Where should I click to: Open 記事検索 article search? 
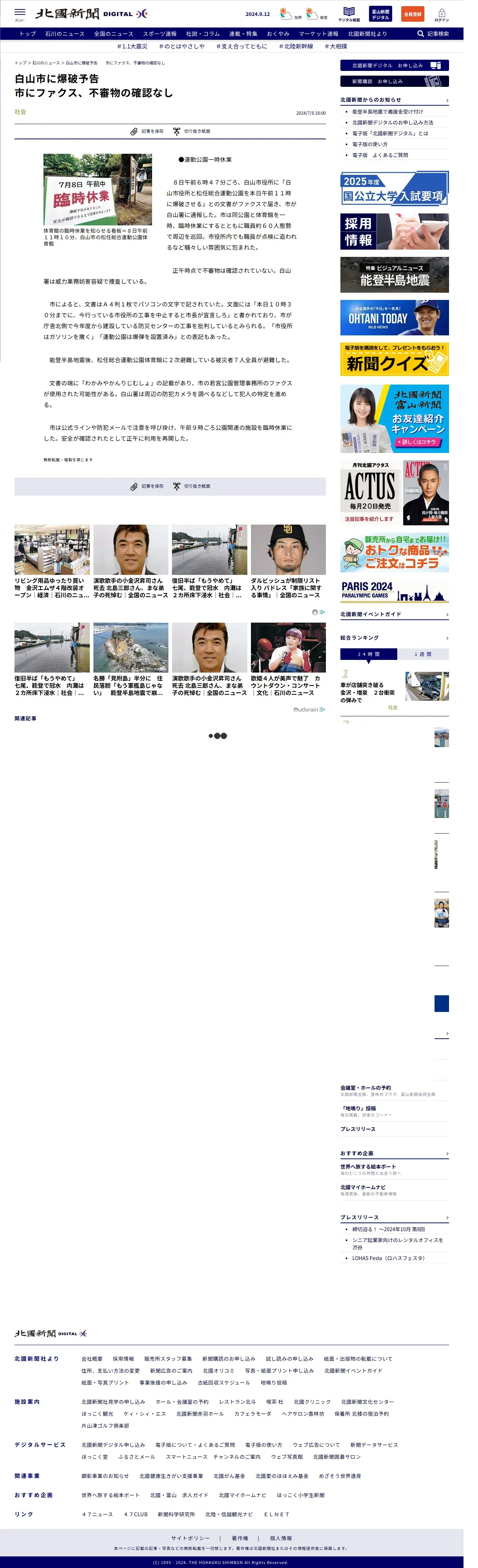[x=433, y=34]
